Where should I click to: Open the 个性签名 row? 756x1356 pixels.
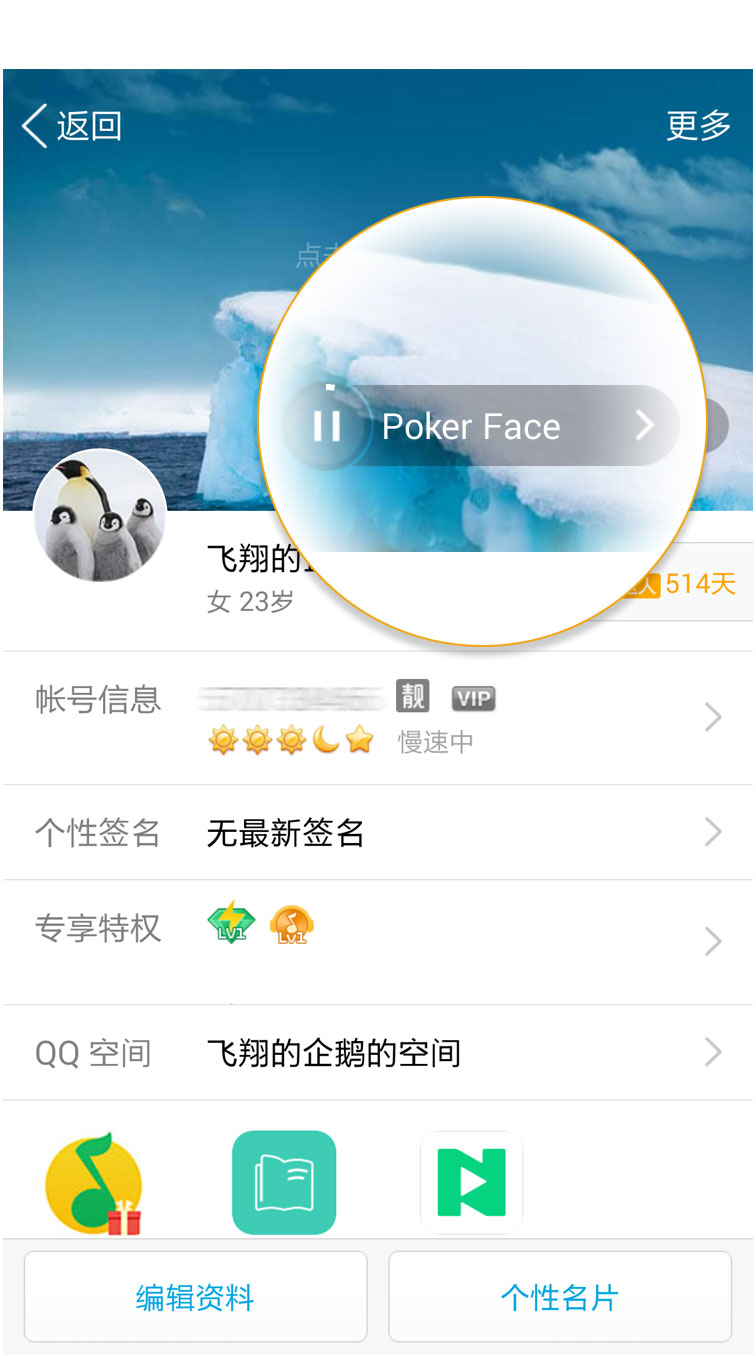pyautogui.click(x=378, y=832)
